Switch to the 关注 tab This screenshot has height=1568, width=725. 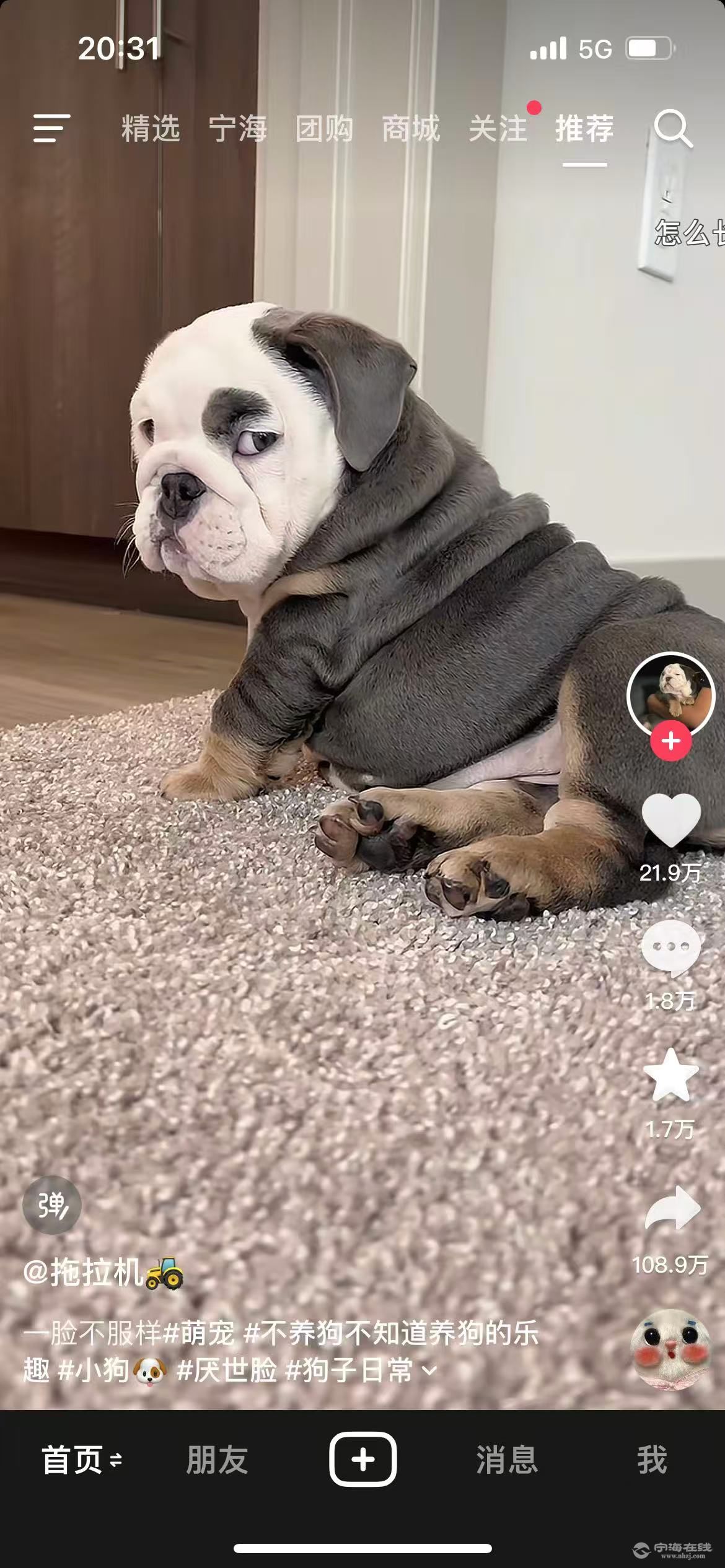pos(498,129)
